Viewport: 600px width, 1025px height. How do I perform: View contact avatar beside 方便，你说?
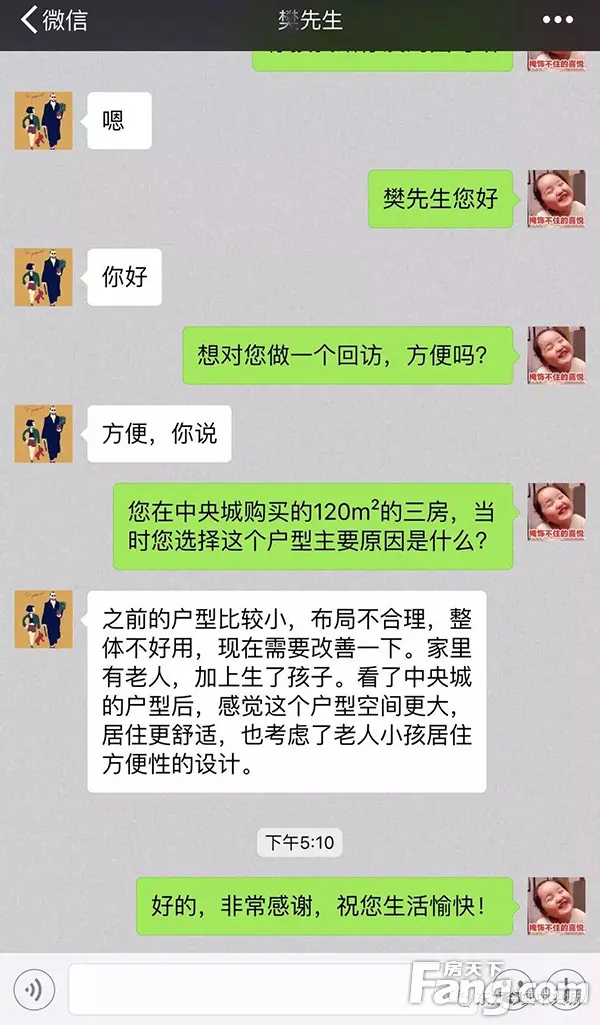[44, 433]
